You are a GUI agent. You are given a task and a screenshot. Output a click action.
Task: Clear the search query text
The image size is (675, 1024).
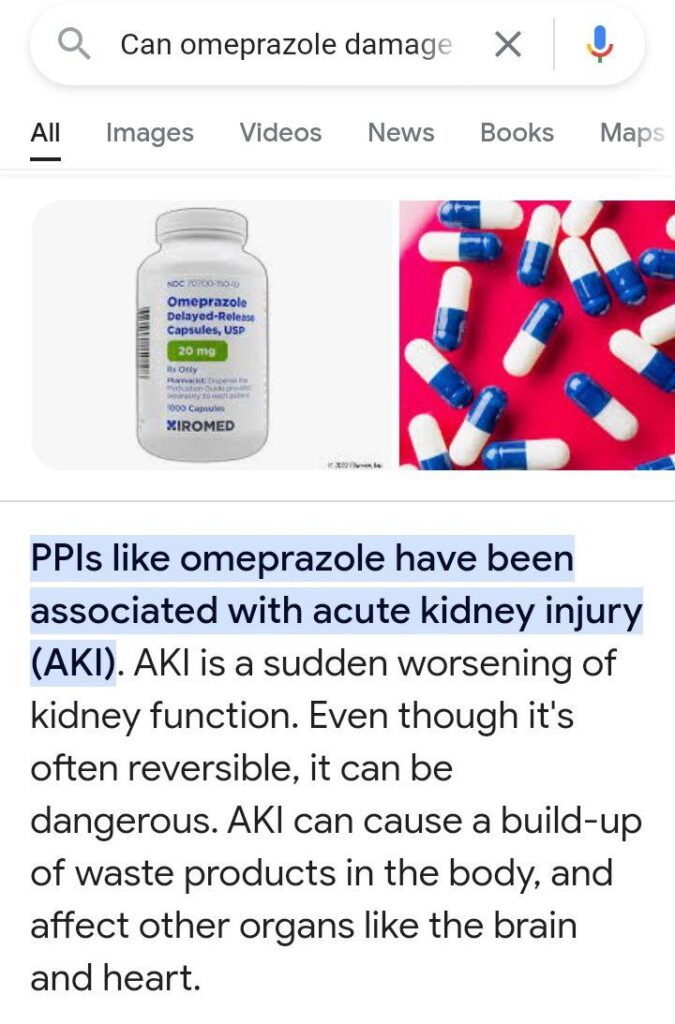point(508,45)
